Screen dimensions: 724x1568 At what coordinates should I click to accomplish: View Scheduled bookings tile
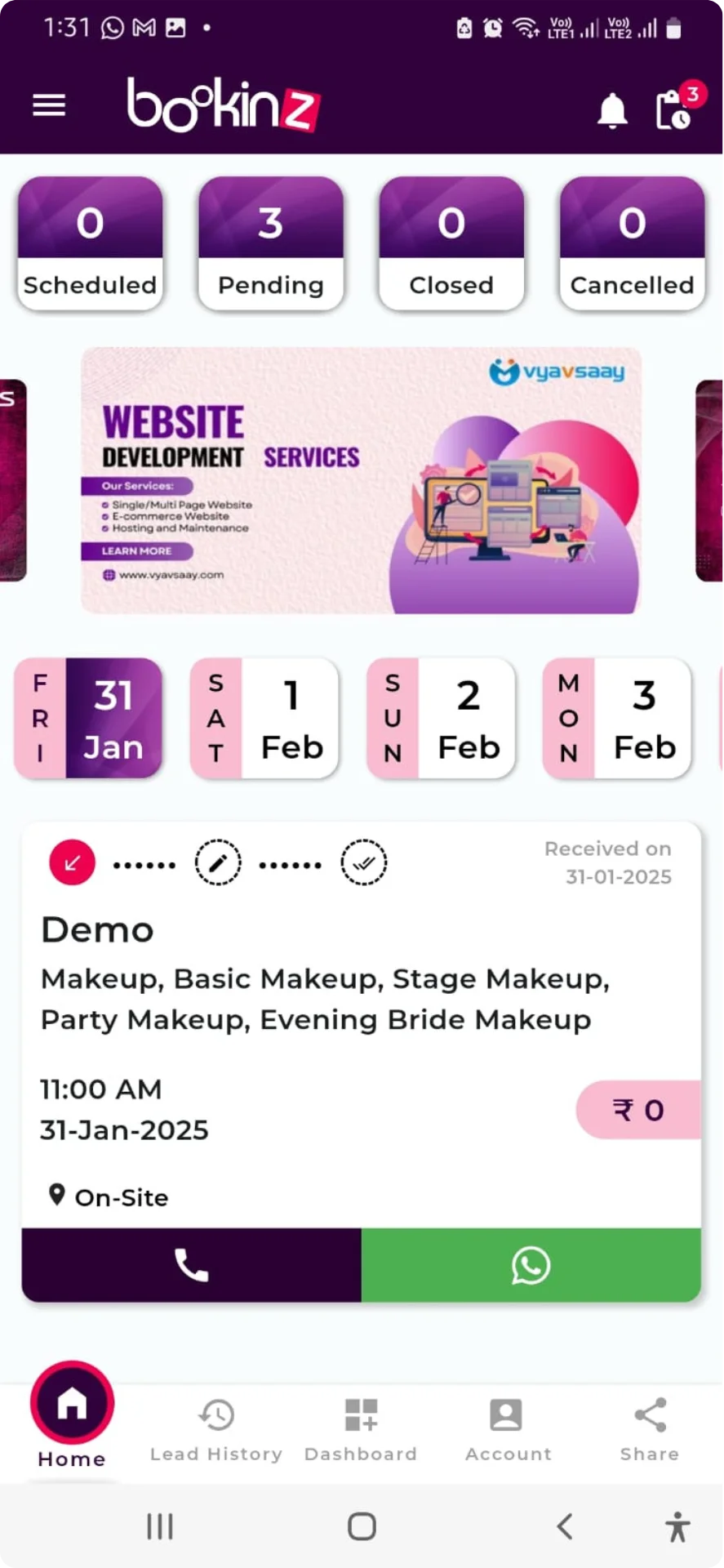tap(90, 243)
